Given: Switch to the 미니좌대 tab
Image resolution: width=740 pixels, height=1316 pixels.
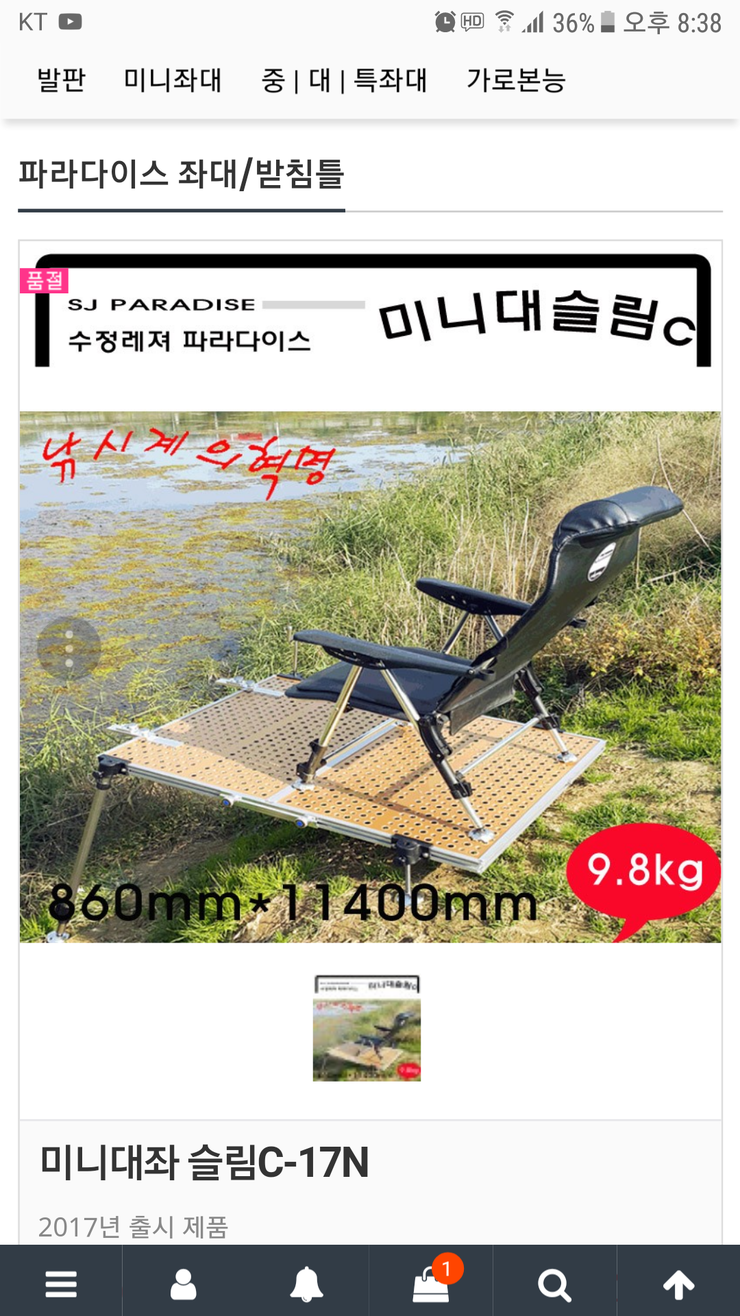Looking at the screenshot, I should pyautogui.click(x=173, y=80).
